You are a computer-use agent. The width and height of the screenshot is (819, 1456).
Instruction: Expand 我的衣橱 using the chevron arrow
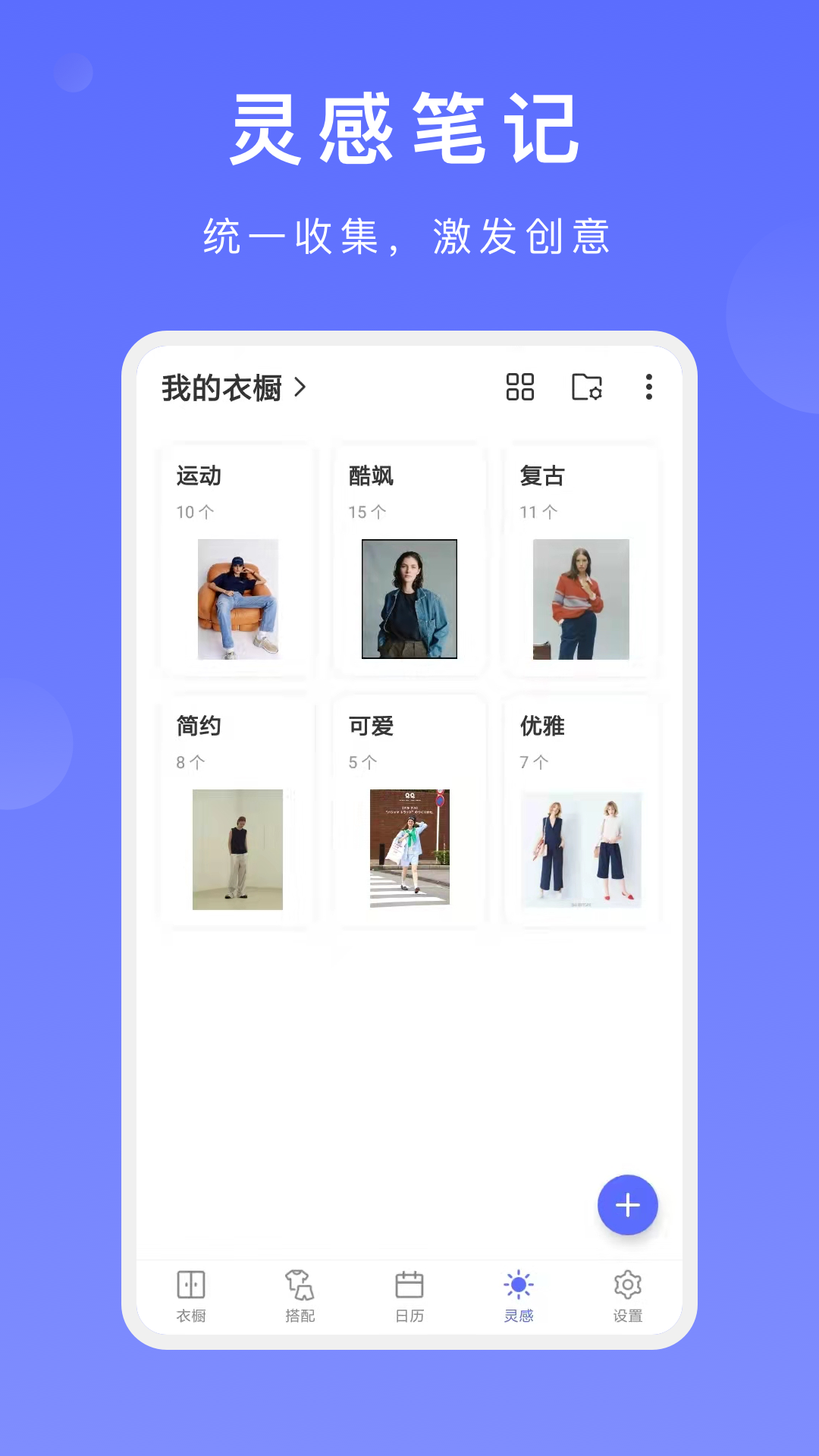[x=302, y=388]
